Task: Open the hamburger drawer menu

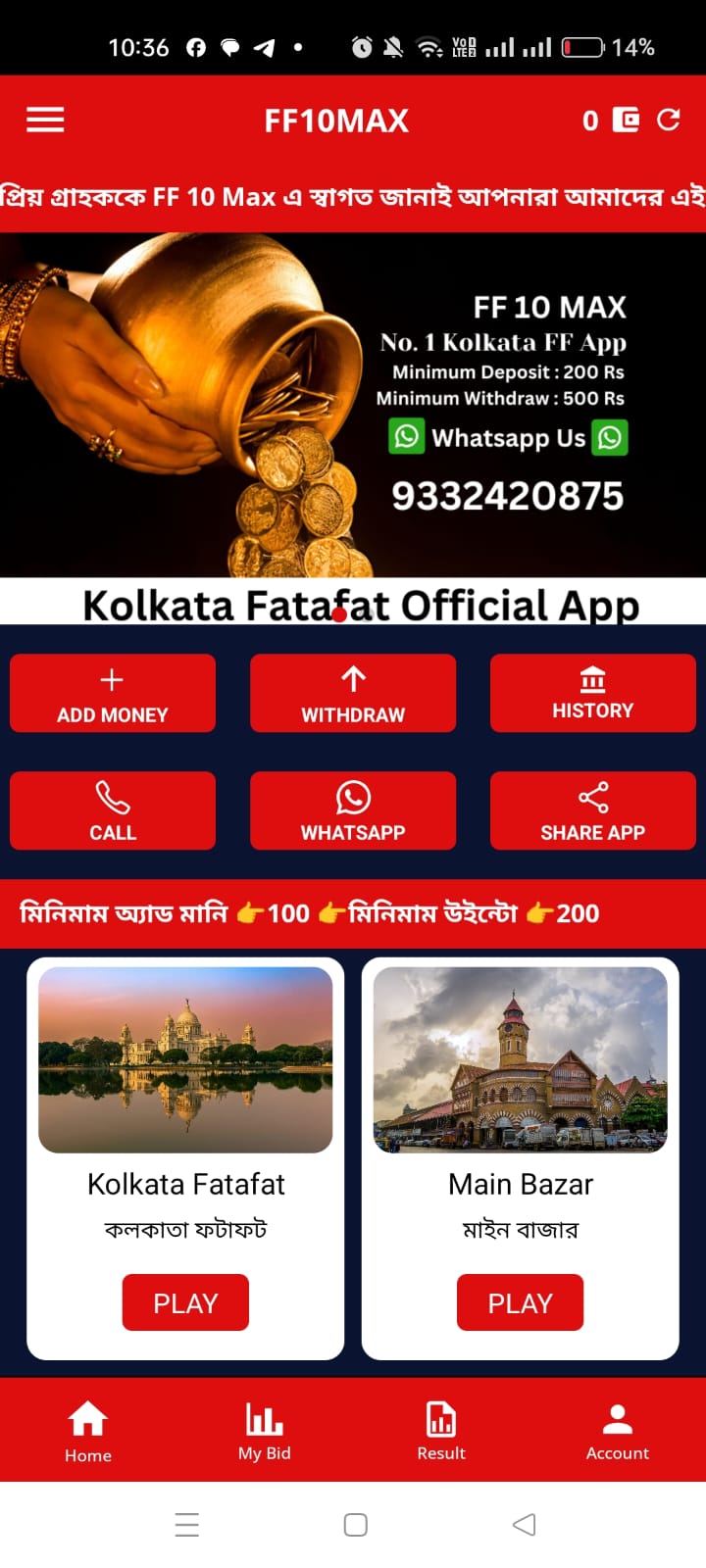Action: (45, 120)
